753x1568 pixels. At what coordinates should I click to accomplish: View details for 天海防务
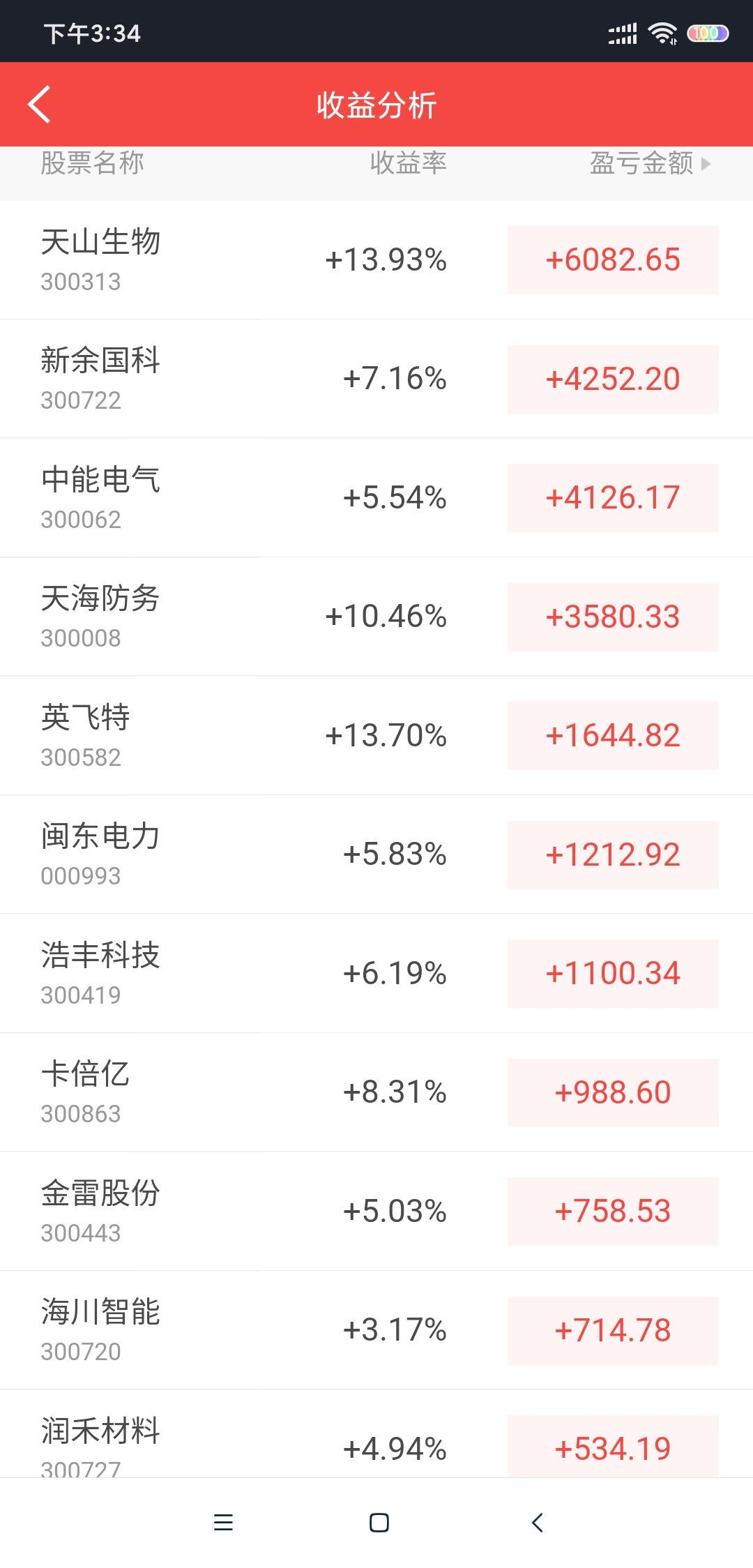(376, 617)
